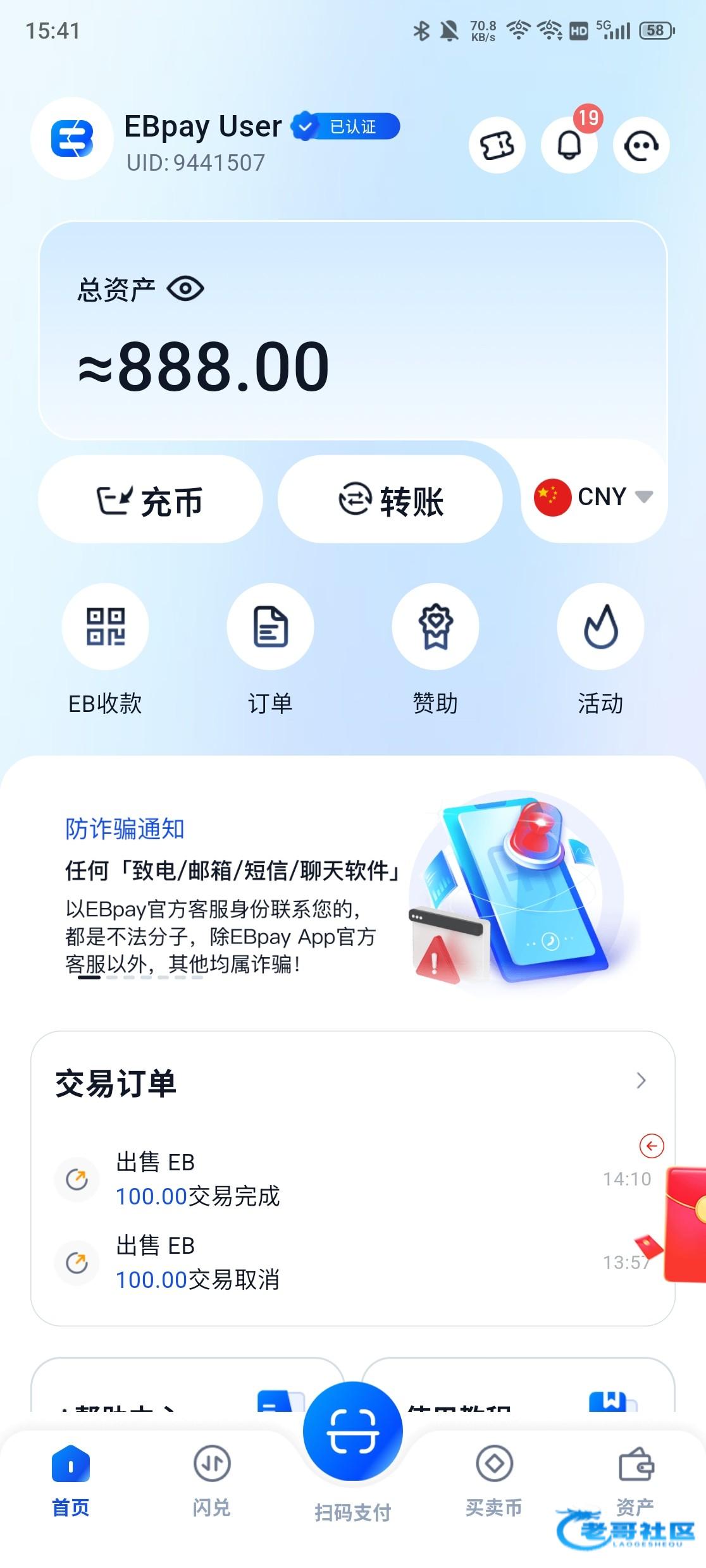Open 订单 orders shortcut
This screenshot has height=1568, width=706.
tap(270, 650)
